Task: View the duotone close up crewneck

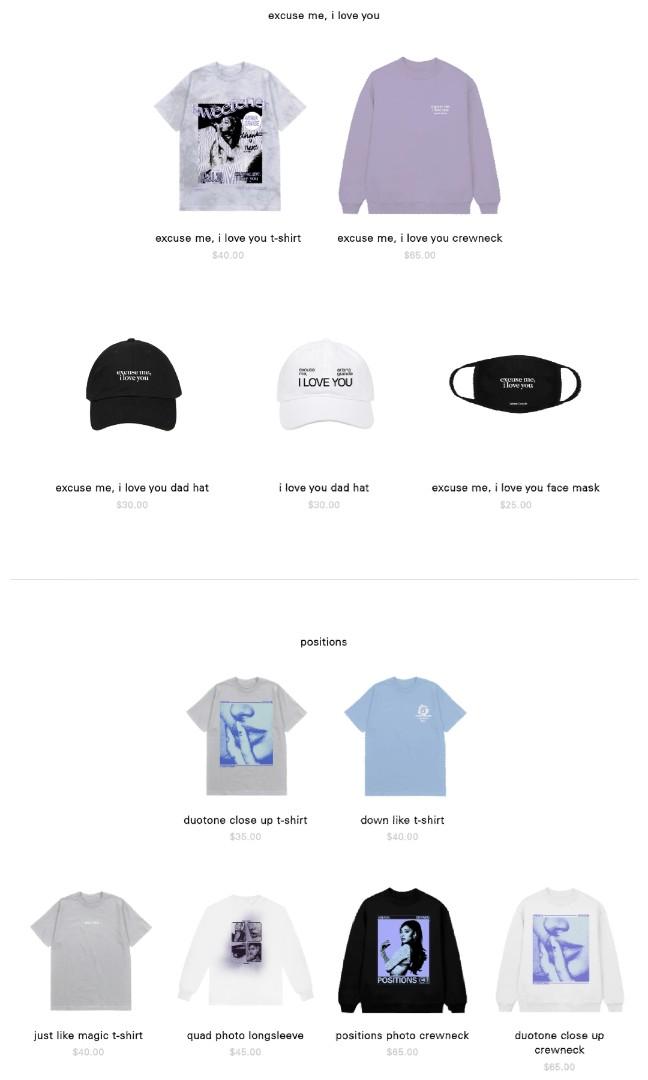Action: 559,950
